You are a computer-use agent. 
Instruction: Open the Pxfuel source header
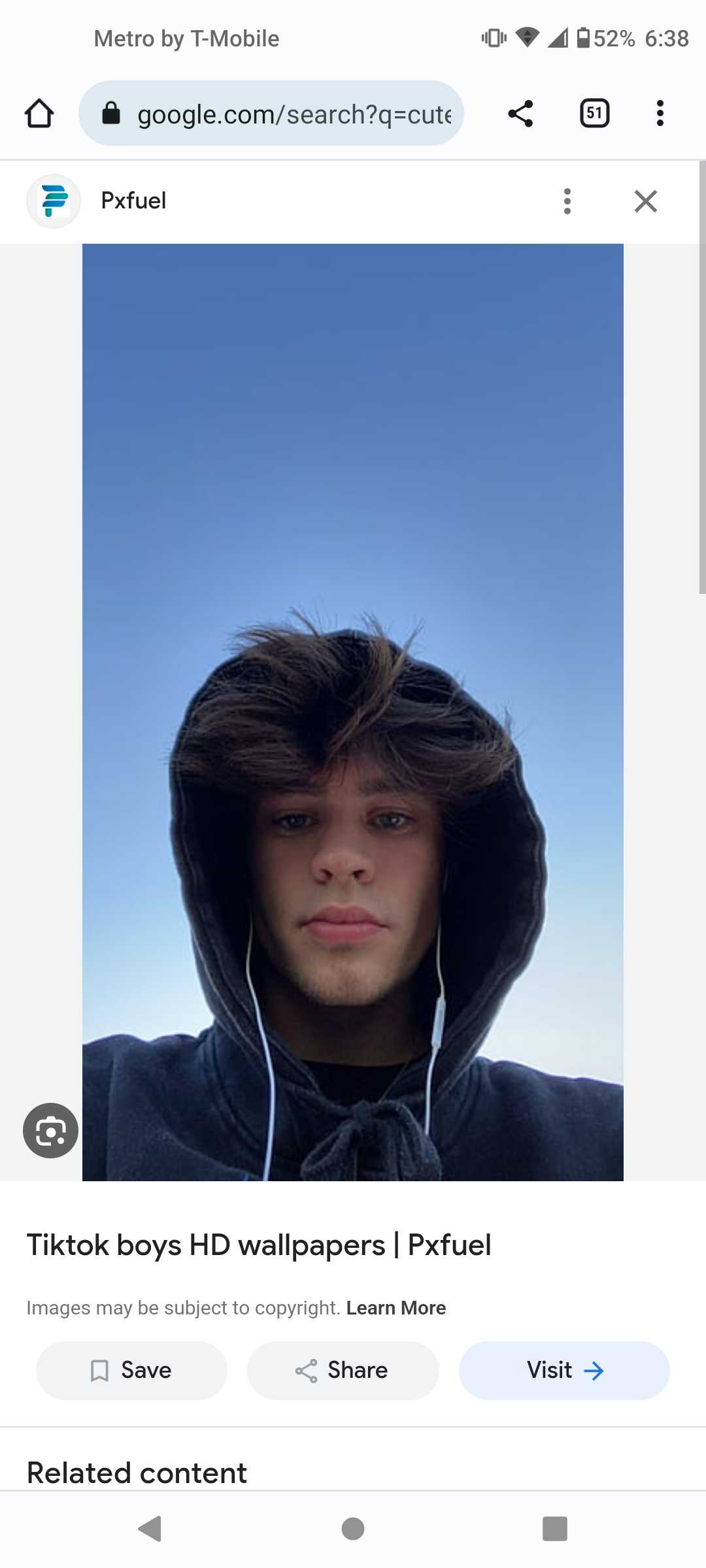coord(133,201)
